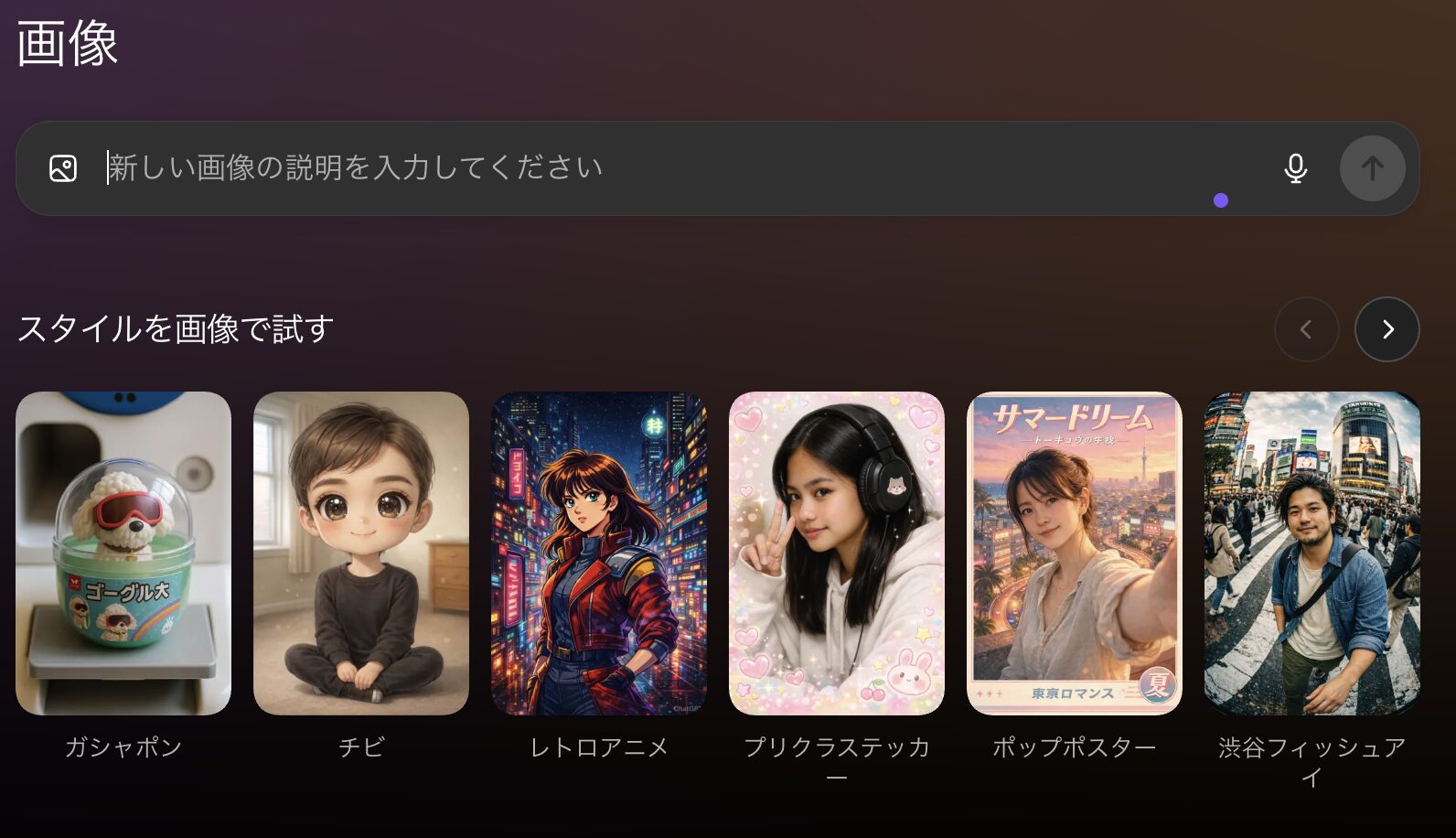The image size is (1456, 838).
Task: Pick the ポップポスター style card
Action: click(1075, 553)
